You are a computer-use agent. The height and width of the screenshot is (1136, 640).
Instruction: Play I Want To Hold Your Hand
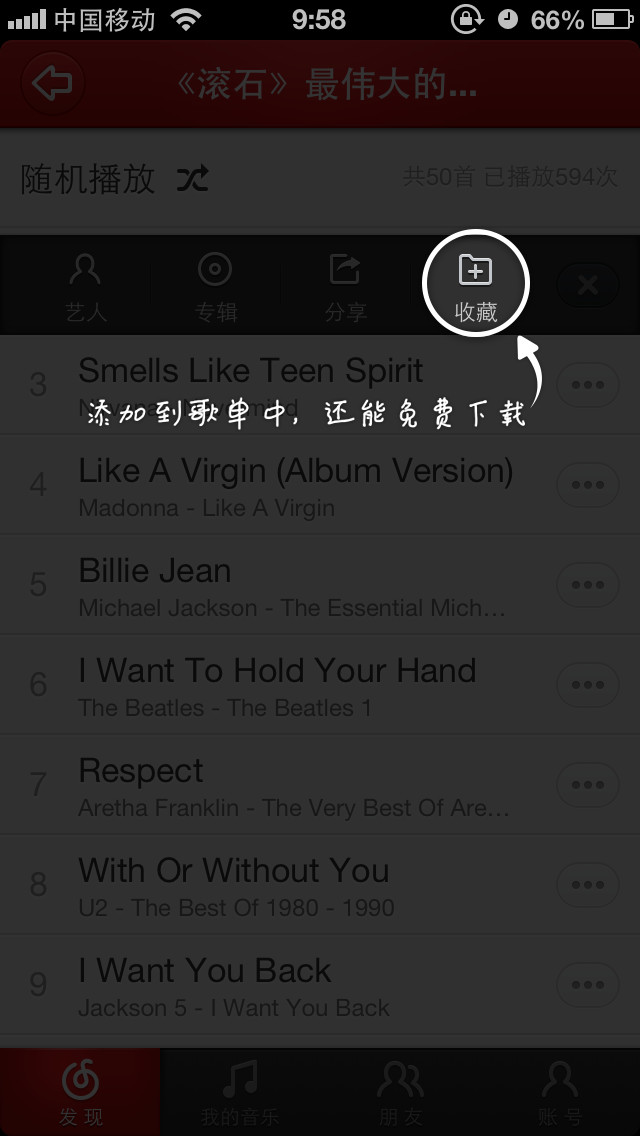(x=277, y=685)
